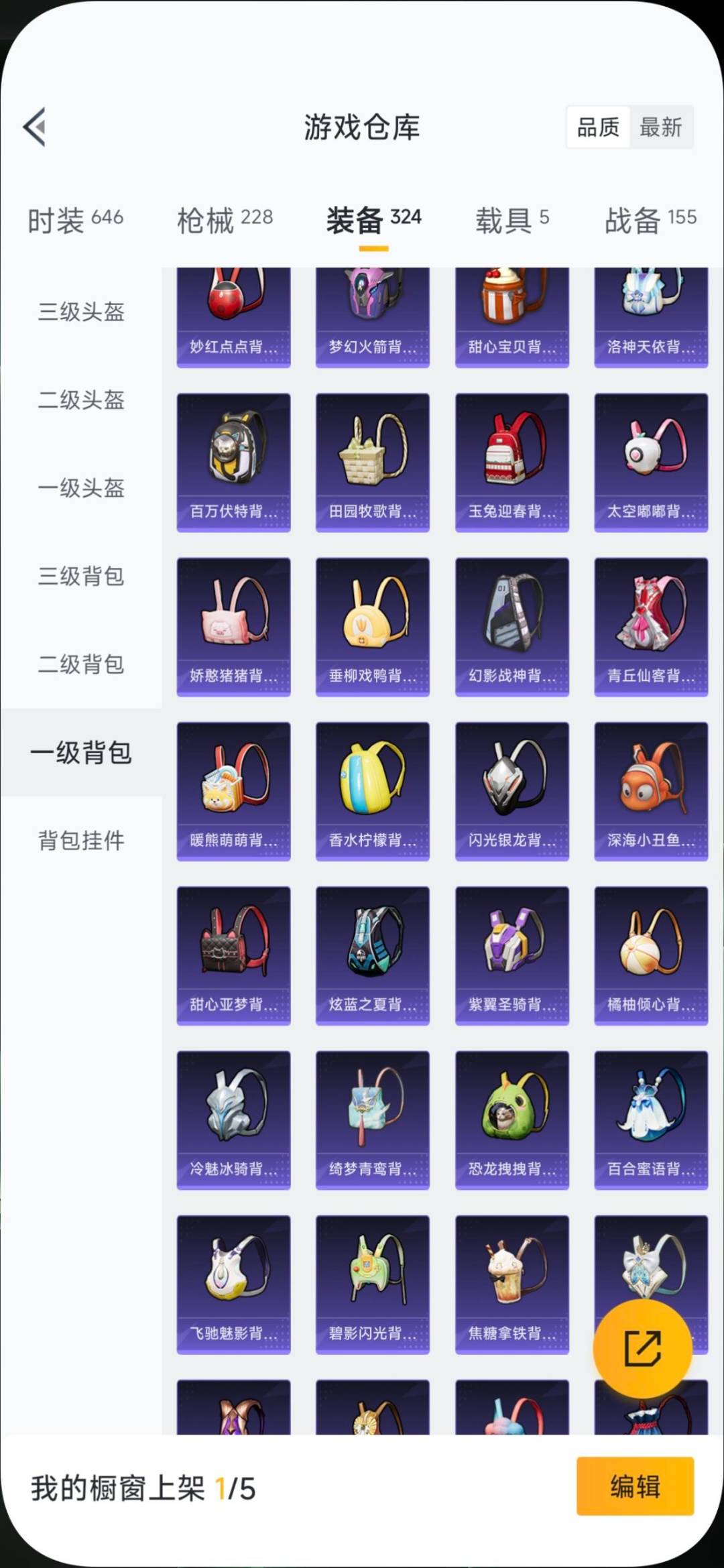Switch sorting to 品质
This screenshot has height=1568, width=724.
[x=600, y=127]
